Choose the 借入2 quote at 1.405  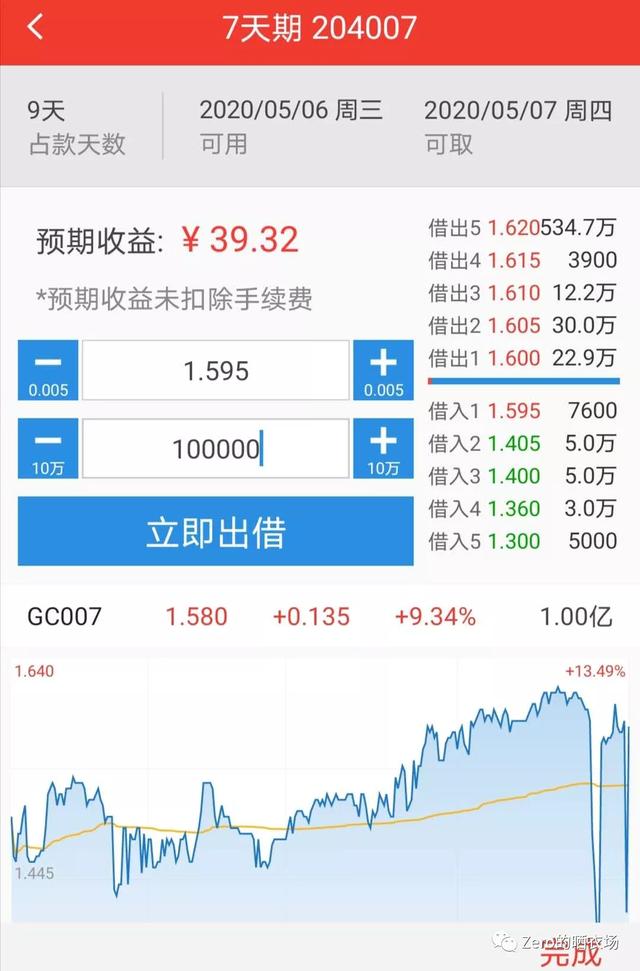(x=522, y=443)
